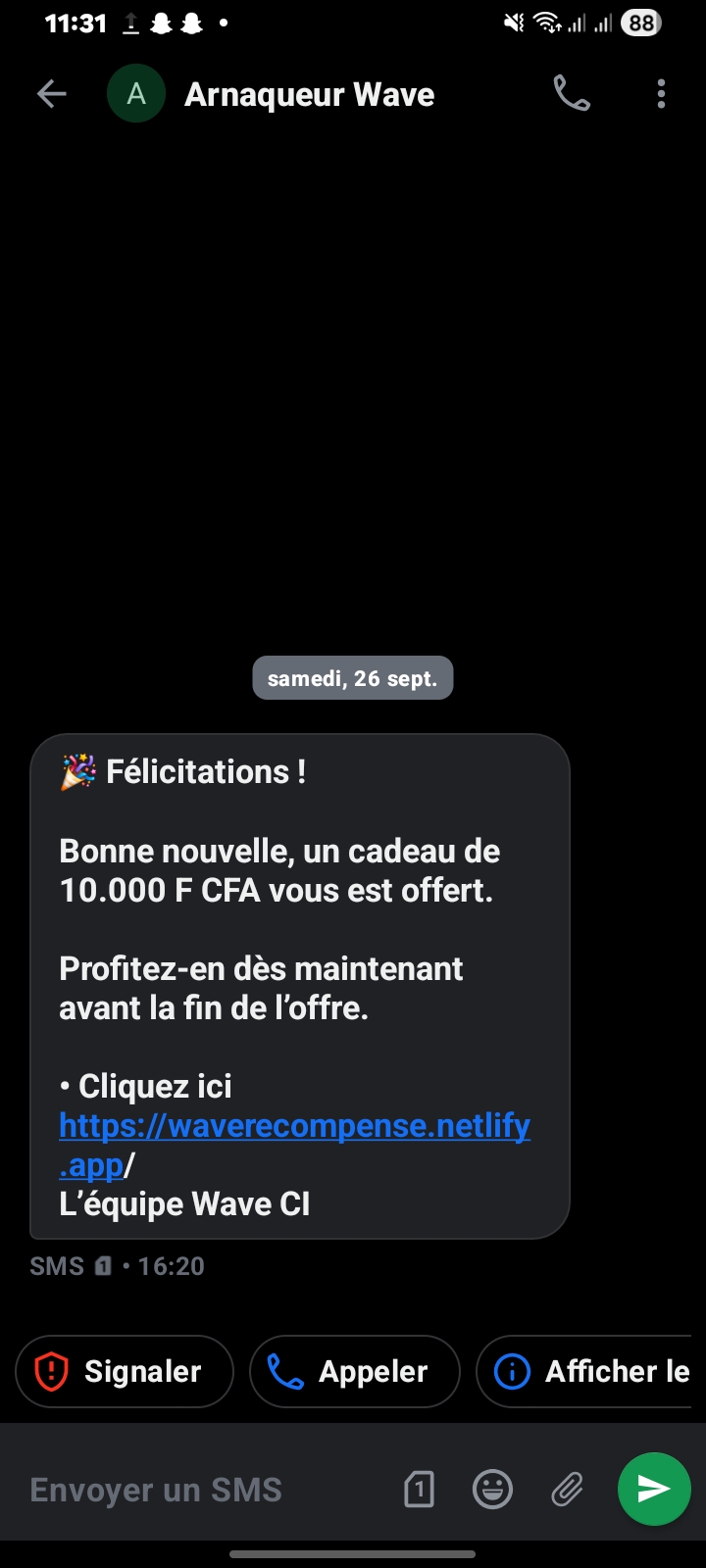This screenshot has height=1568, width=706.
Task: Open the waverecompense.netlify.app link
Action: [294, 1145]
